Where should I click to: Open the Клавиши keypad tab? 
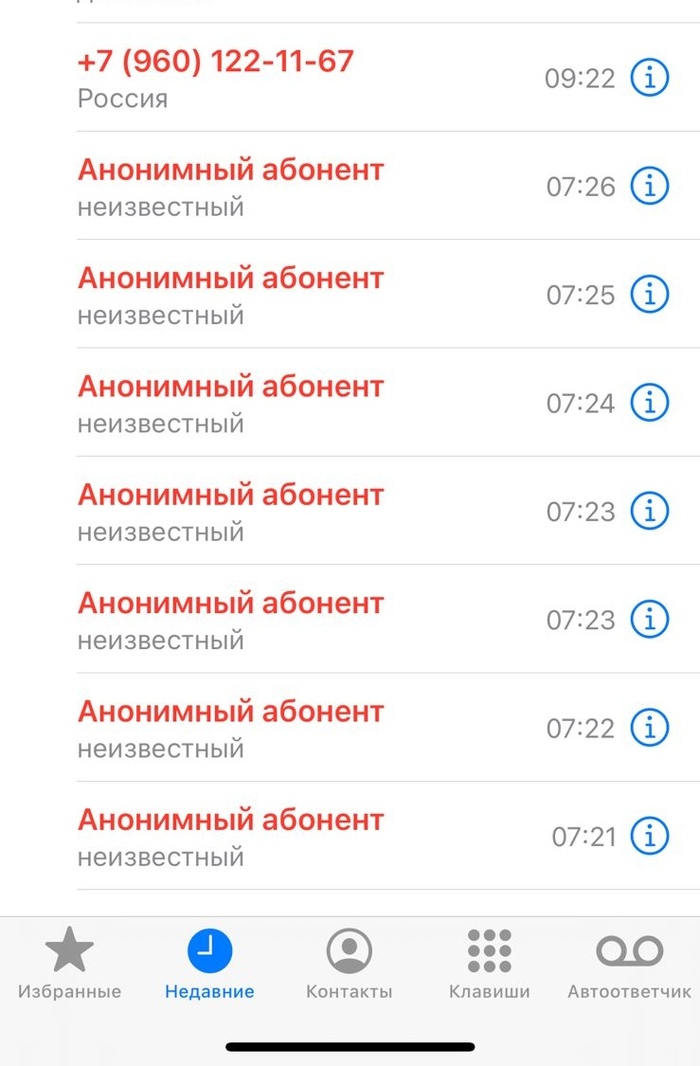(489, 963)
